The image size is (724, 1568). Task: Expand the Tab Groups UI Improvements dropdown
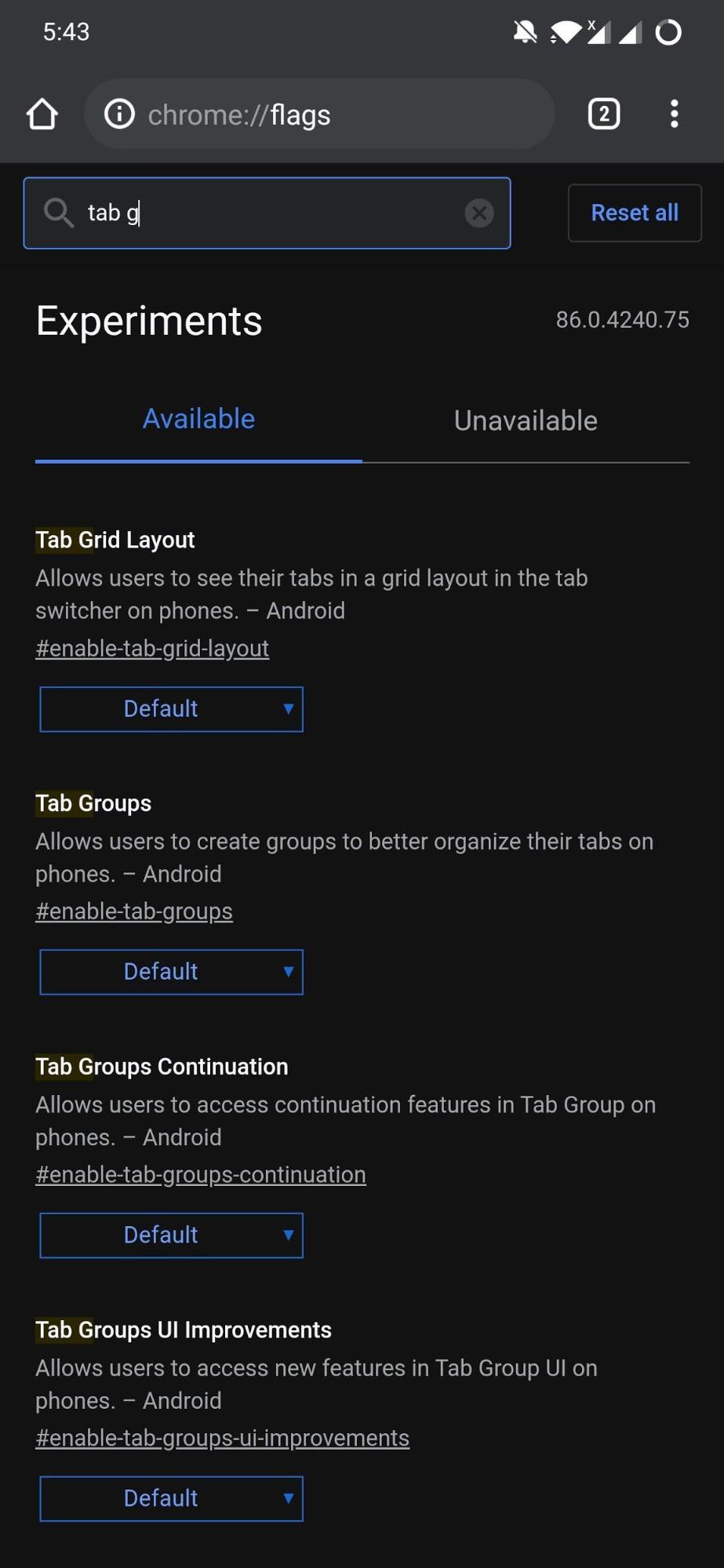click(x=172, y=1499)
